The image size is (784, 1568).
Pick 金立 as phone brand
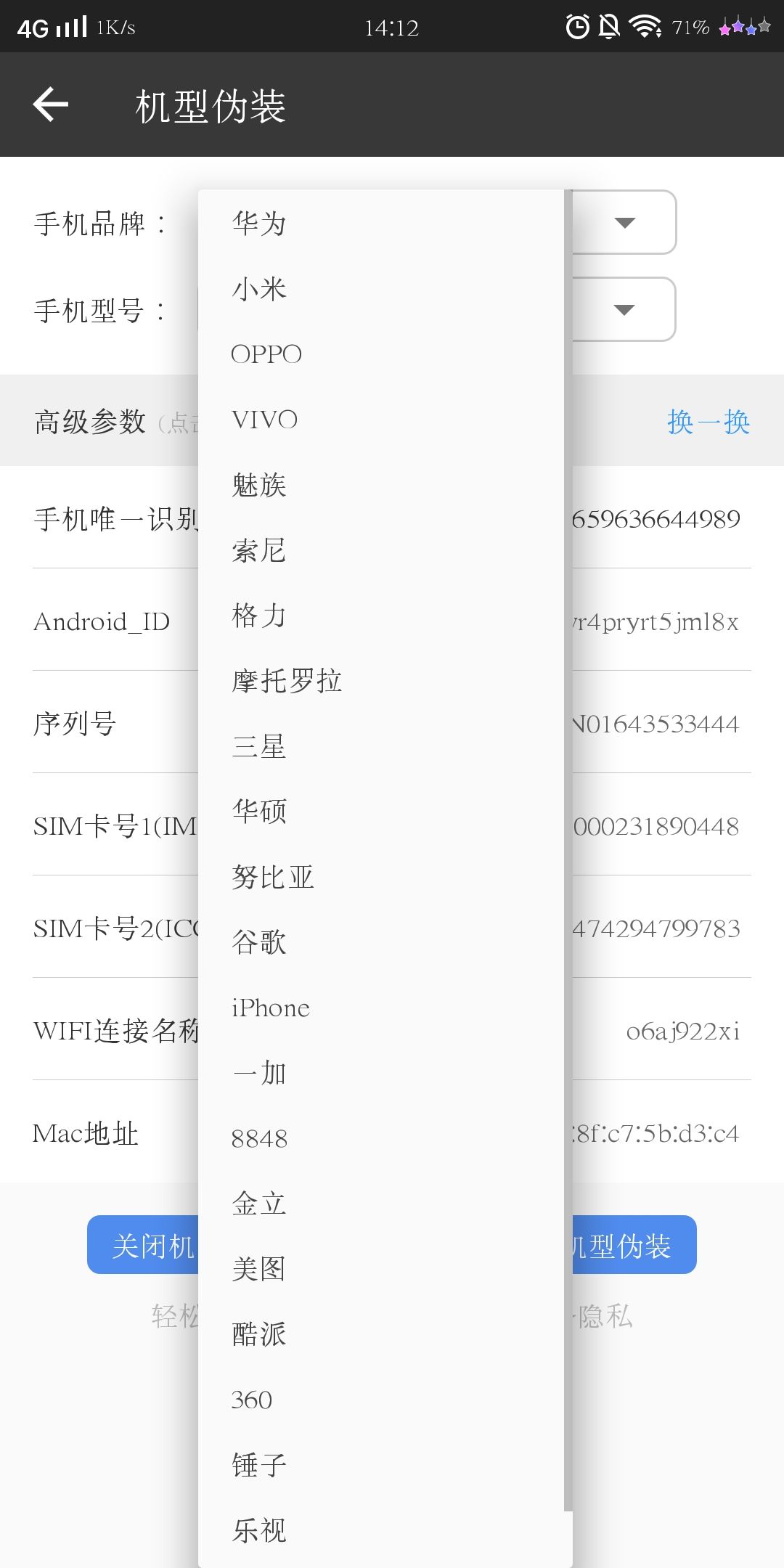pos(259,1204)
